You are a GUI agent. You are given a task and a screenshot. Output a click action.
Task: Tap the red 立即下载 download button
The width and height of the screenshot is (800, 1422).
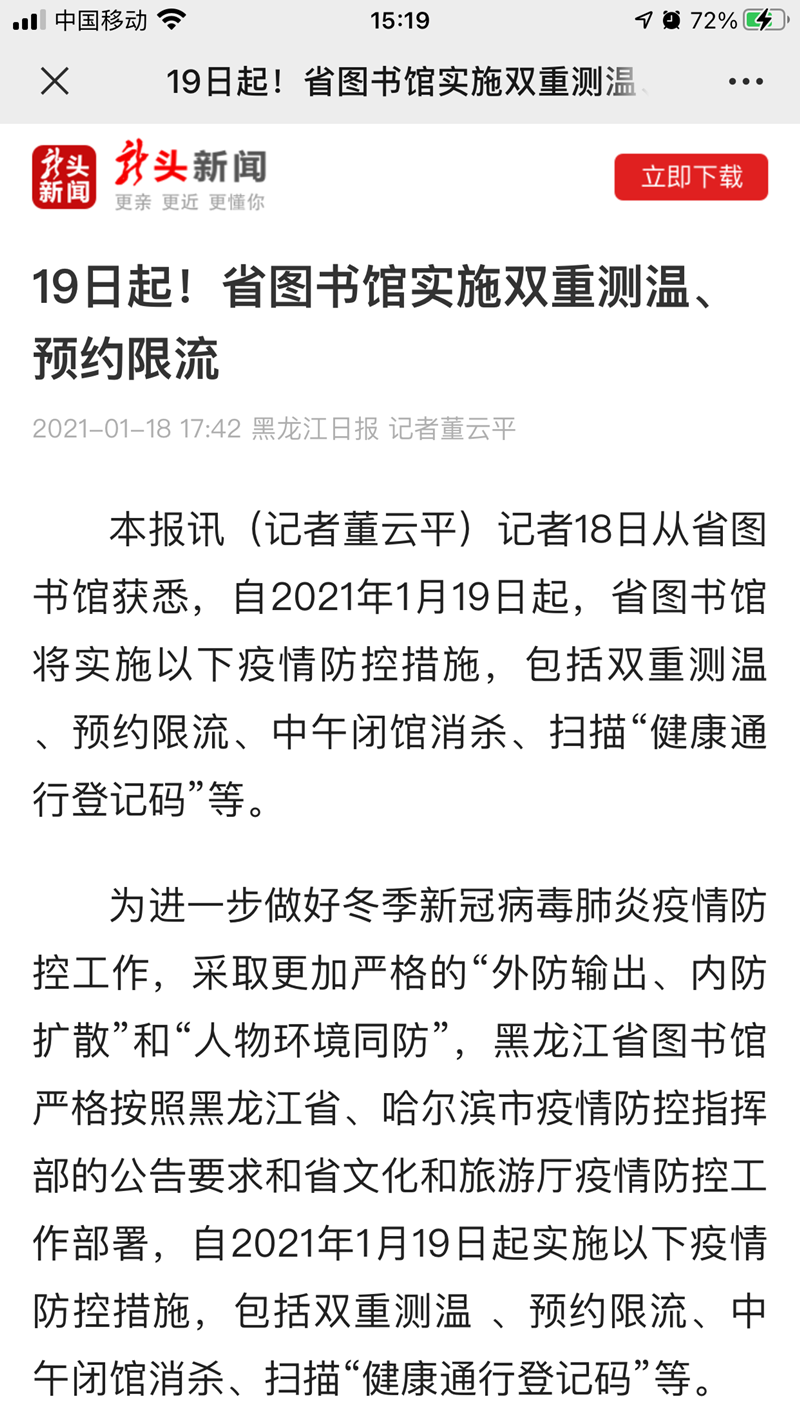[x=691, y=177]
